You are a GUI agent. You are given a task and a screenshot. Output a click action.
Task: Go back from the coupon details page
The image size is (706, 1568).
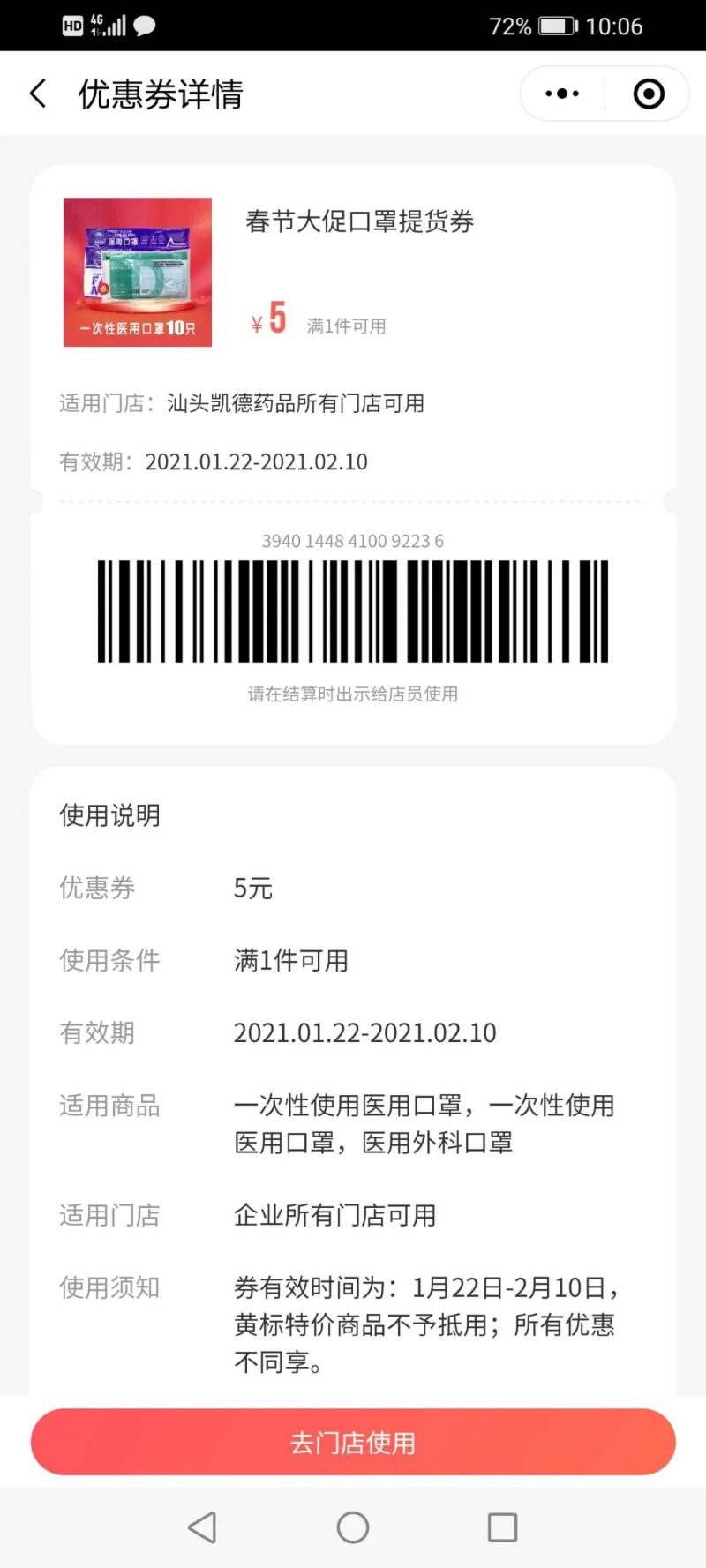[38, 94]
